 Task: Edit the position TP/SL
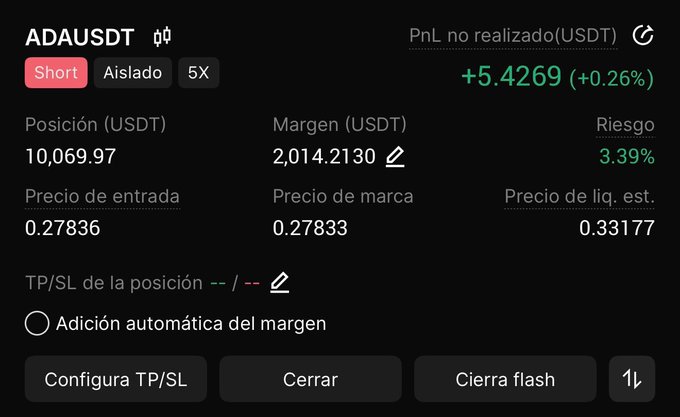click(x=280, y=283)
